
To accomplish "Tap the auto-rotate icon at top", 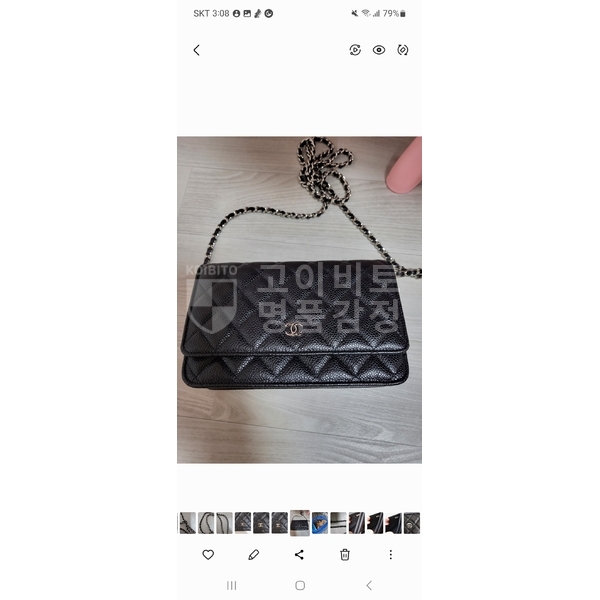I will [x=403, y=50].
